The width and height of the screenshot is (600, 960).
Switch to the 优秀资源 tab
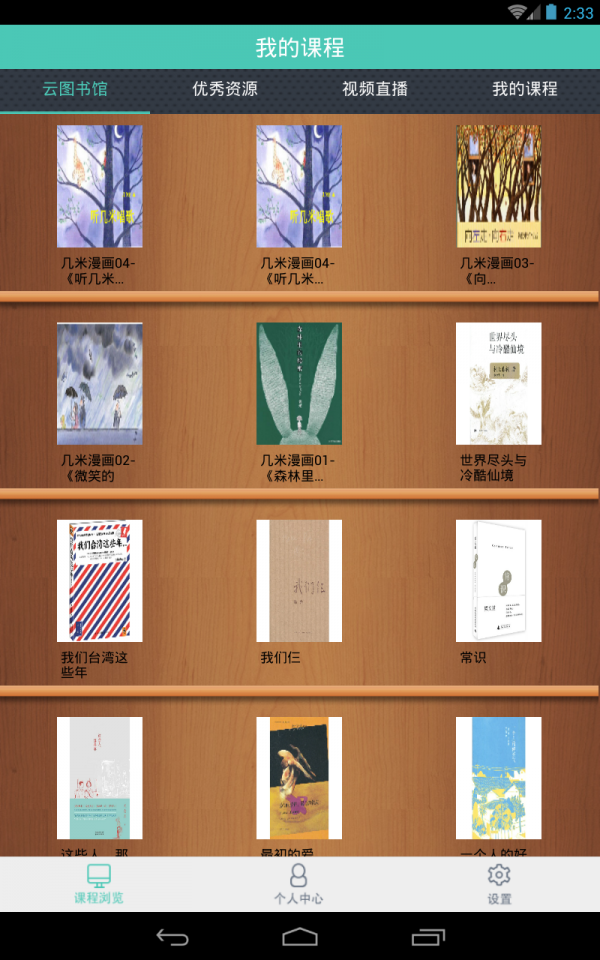(x=225, y=89)
